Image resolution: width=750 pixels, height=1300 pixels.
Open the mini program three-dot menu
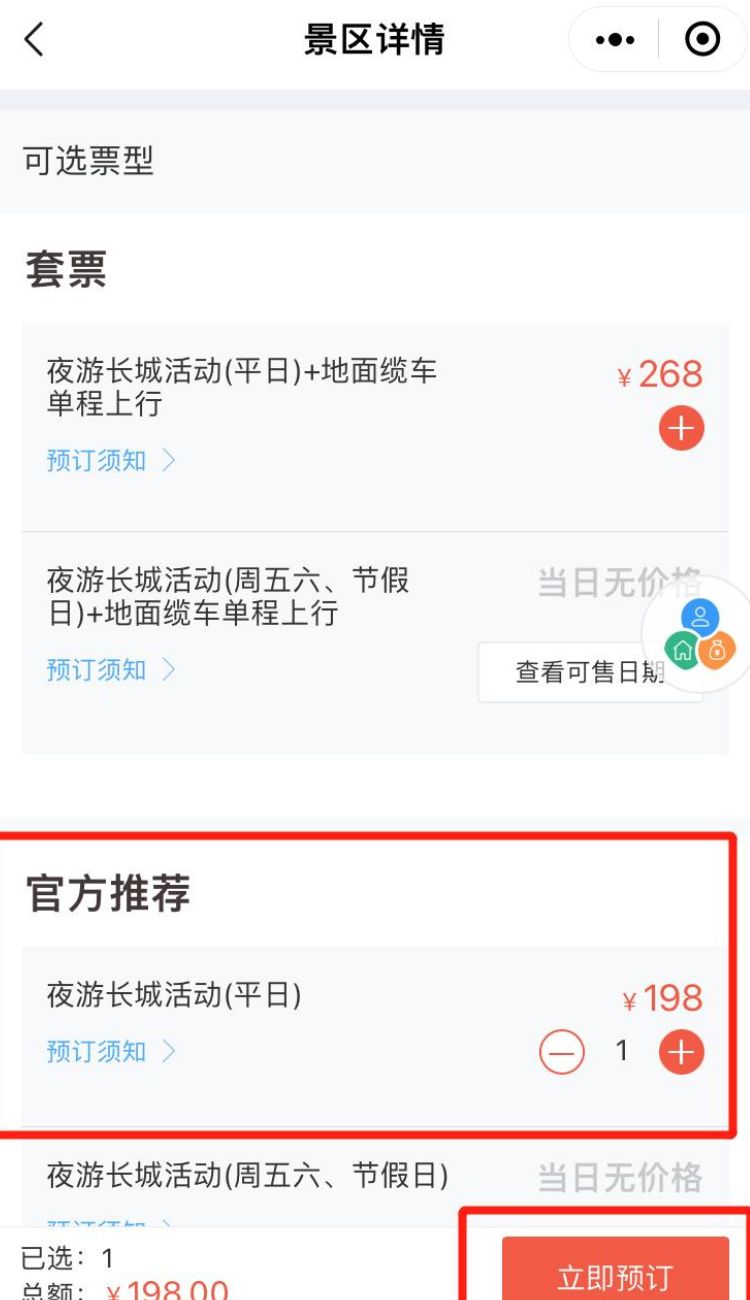pos(614,40)
